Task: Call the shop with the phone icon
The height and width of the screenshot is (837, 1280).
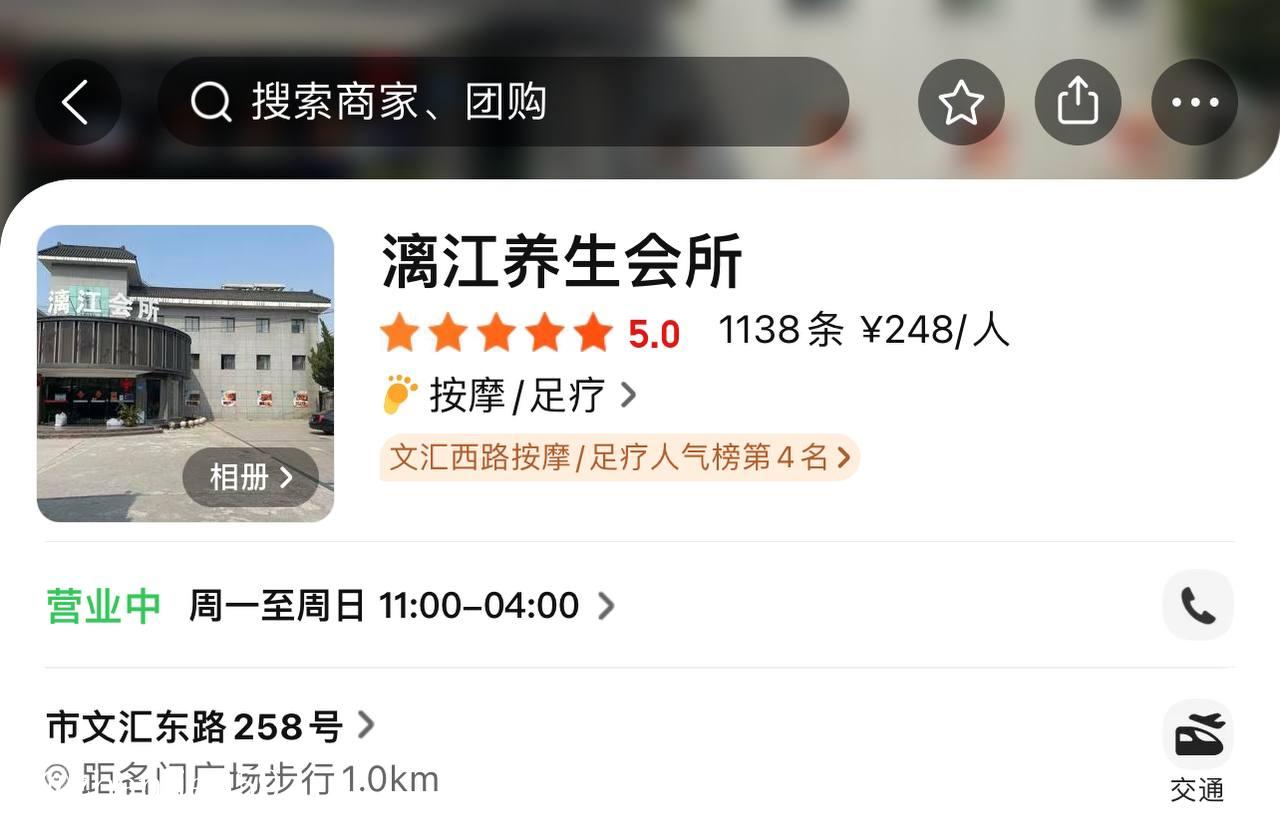Action: 1197,605
